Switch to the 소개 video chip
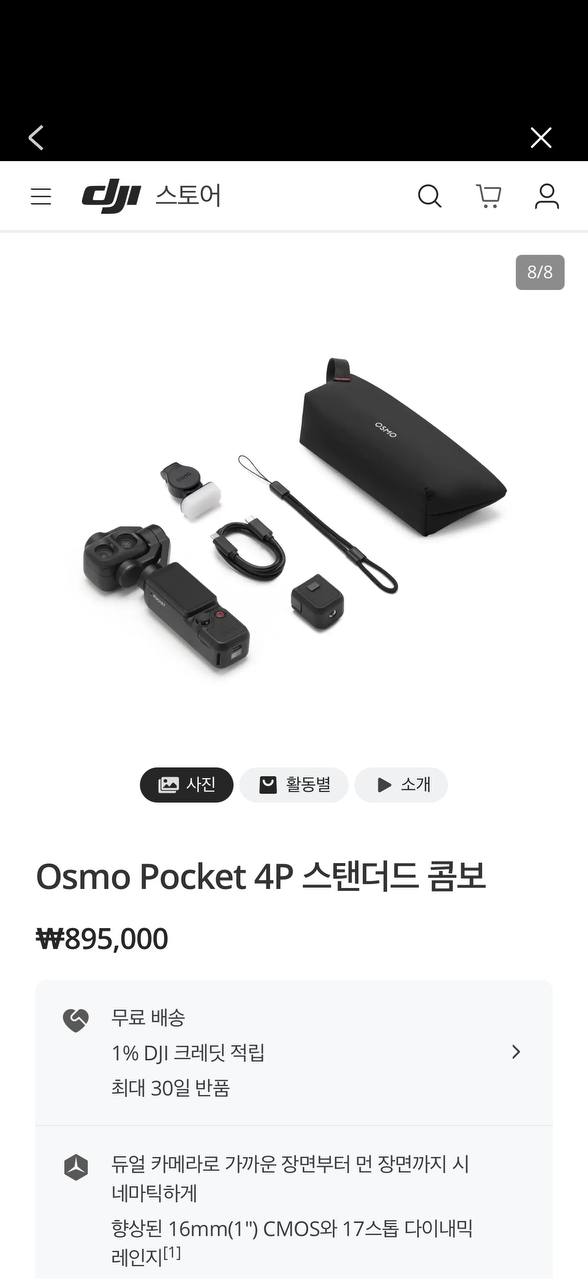 click(x=401, y=785)
